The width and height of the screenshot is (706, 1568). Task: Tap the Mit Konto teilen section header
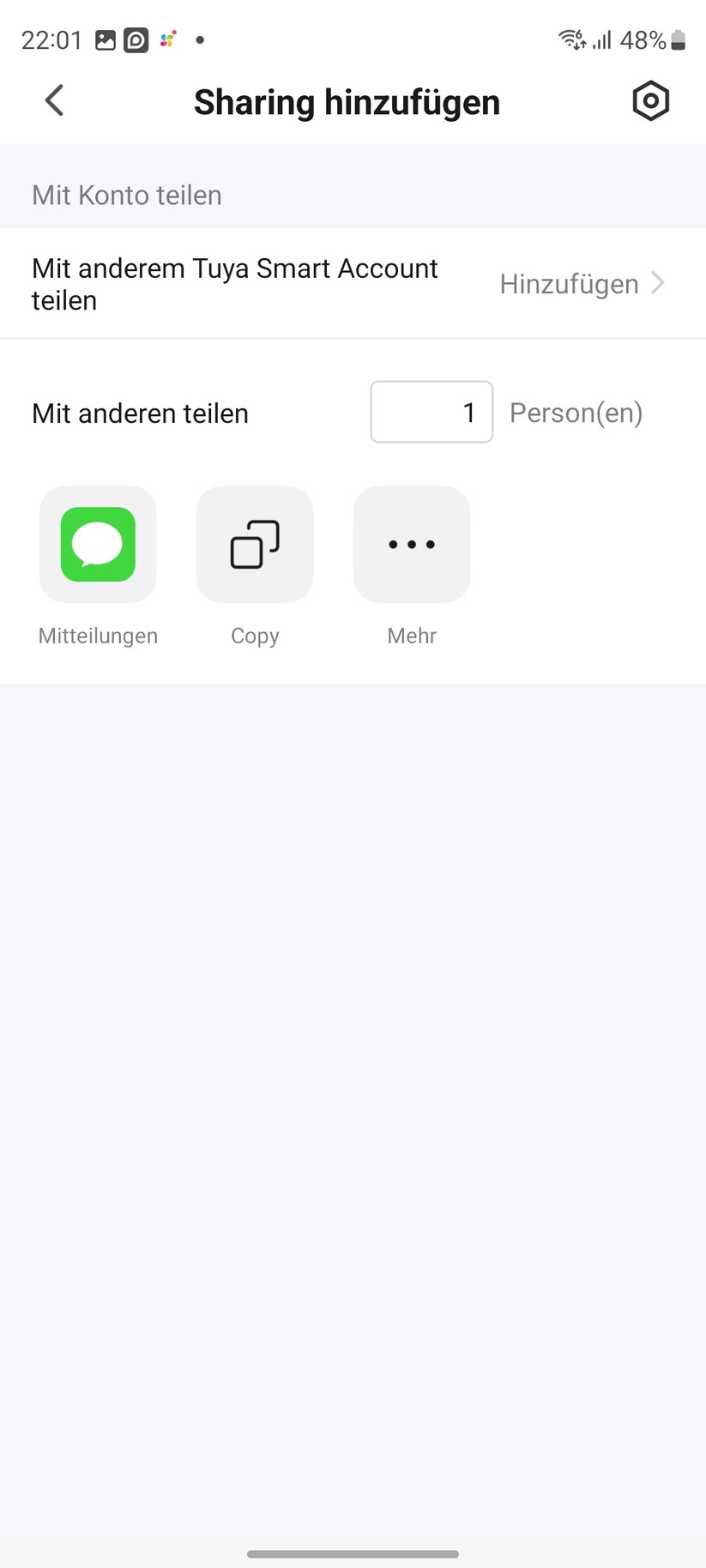[x=126, y=195]
